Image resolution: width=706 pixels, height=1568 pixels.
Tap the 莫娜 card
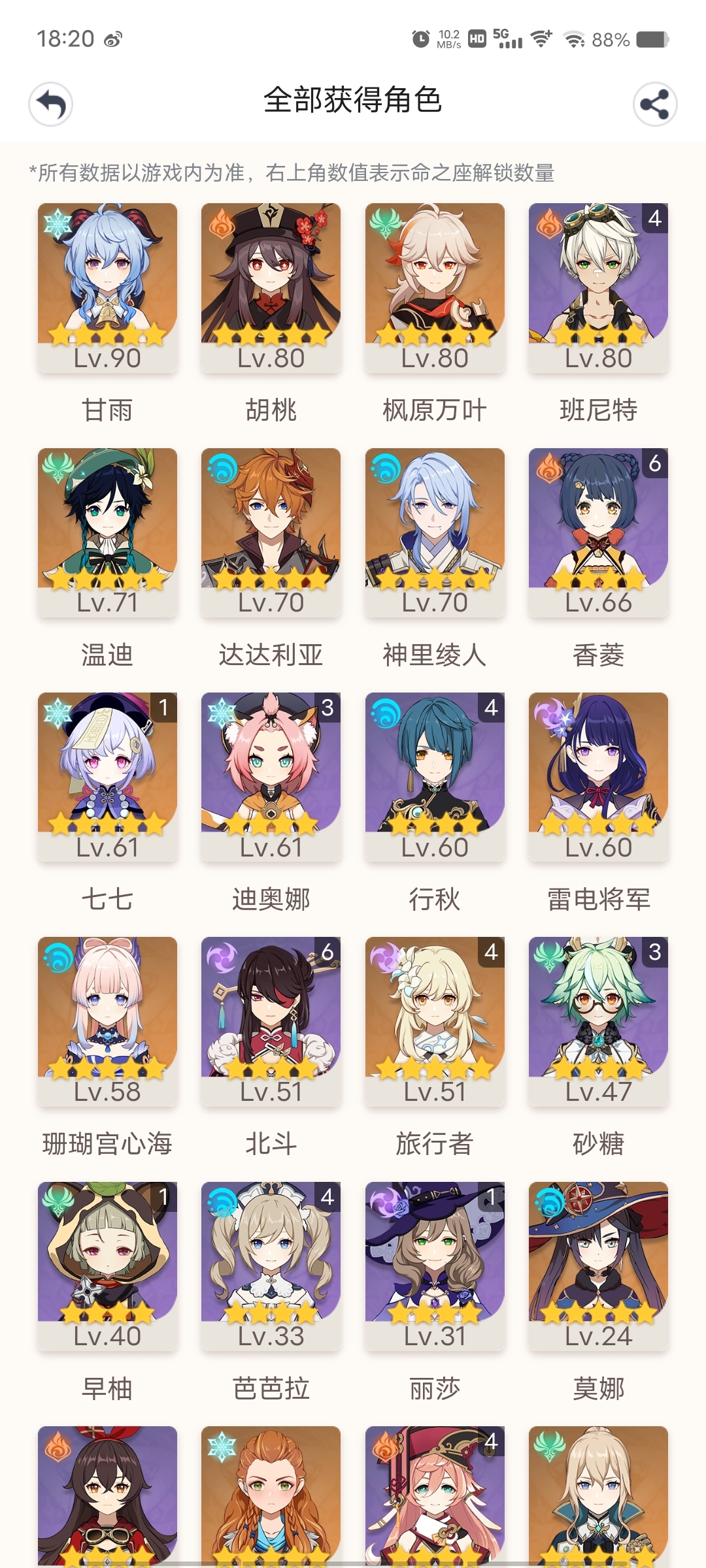[598, 1265]
